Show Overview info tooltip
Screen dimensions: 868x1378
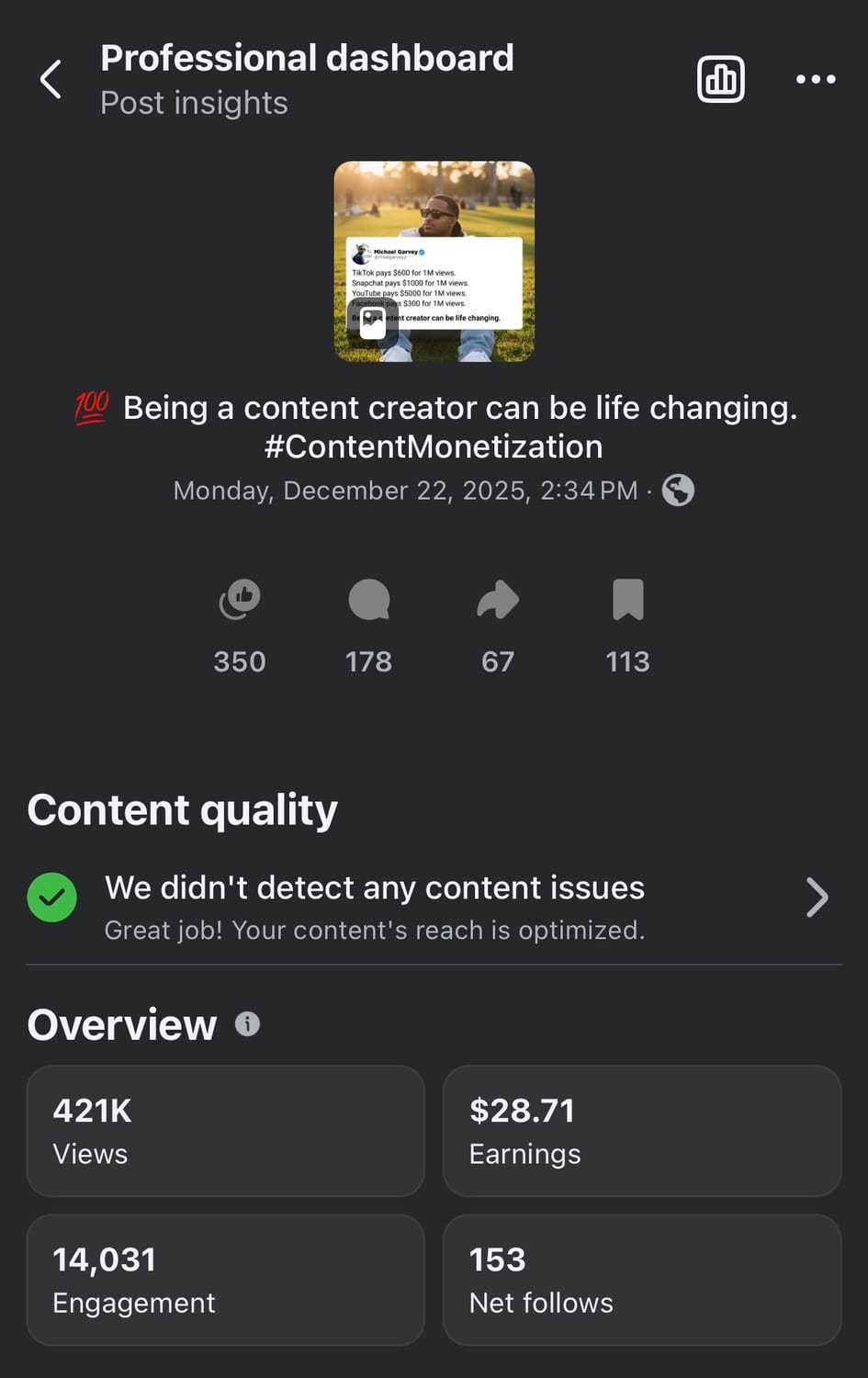247,1023
